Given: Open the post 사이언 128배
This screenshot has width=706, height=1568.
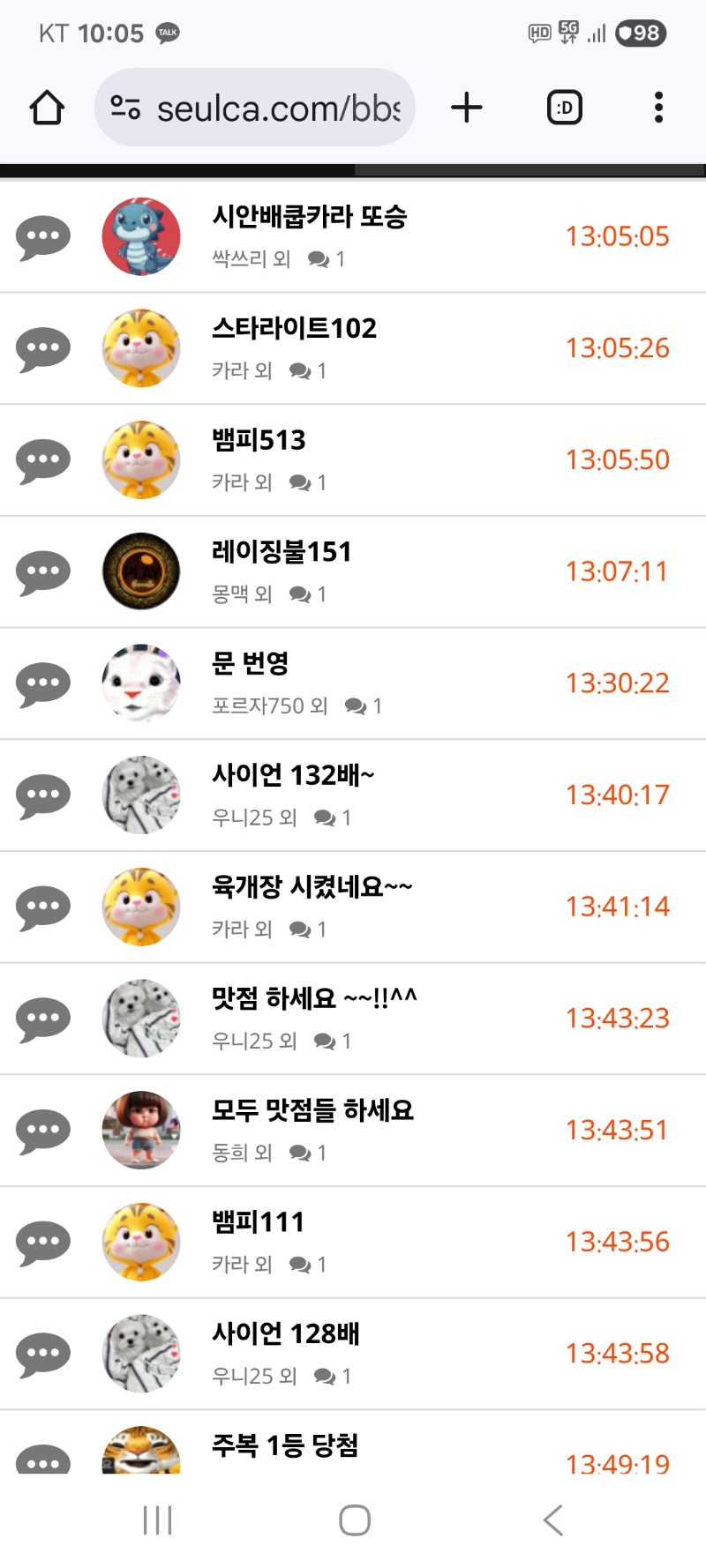Looking at the screenshot, I should 286,1333.
